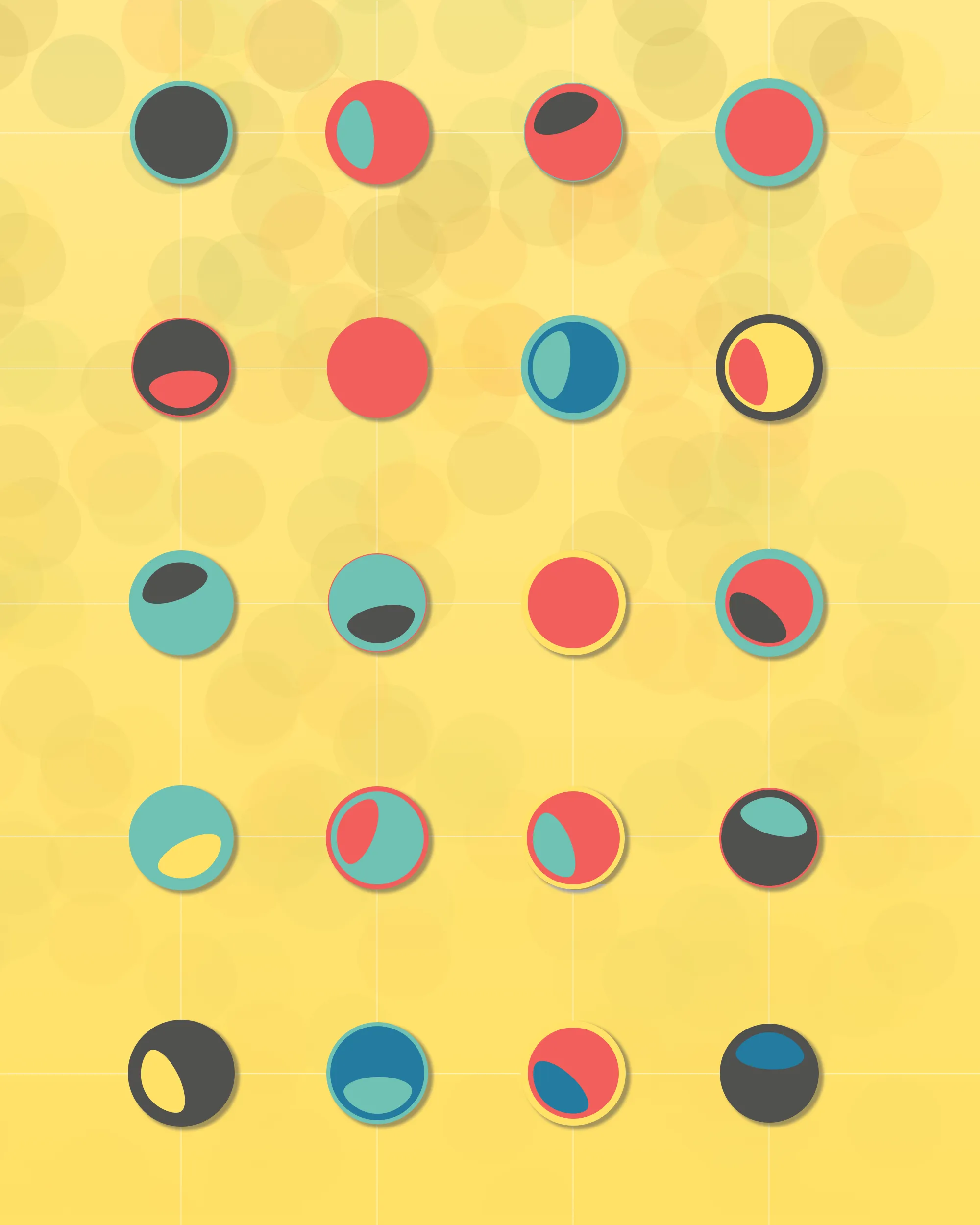Image resolution: width=980 pixels, height=1225 pixels.
Task: Select the red-edged teal circle with dark oval
Action: click(x=377, y=602)
